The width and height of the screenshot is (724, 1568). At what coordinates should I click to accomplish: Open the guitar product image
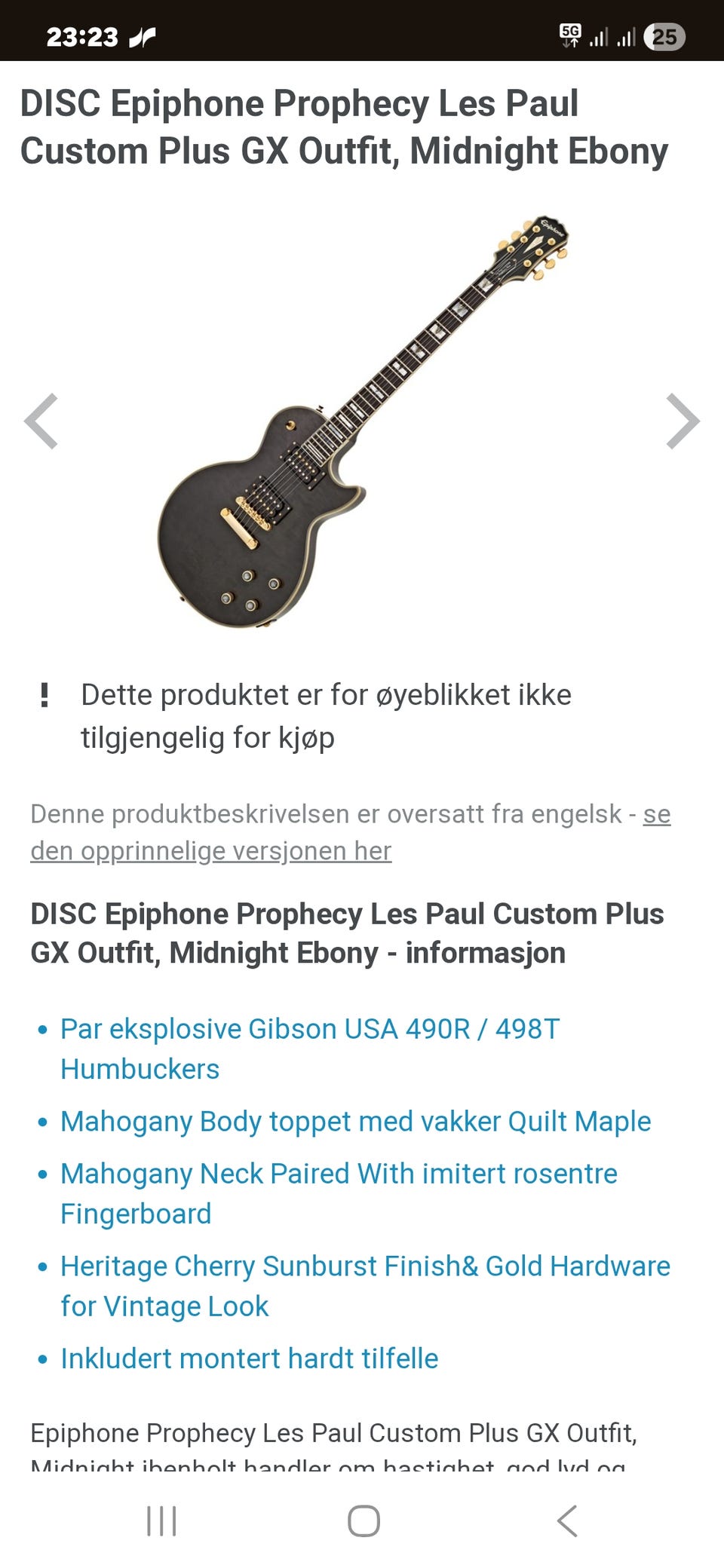pos(362,421)
